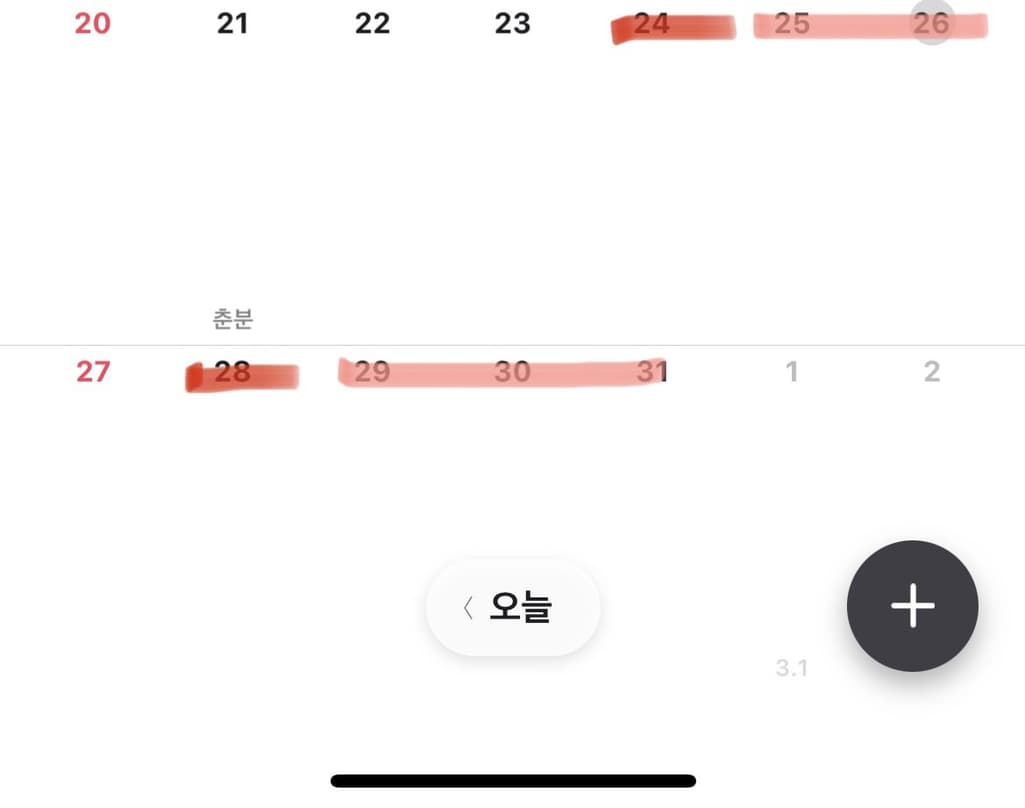Viewport: 1025px width, 808px height.
Task: Open day 22 on the calendar
Action: coord(372,23)
